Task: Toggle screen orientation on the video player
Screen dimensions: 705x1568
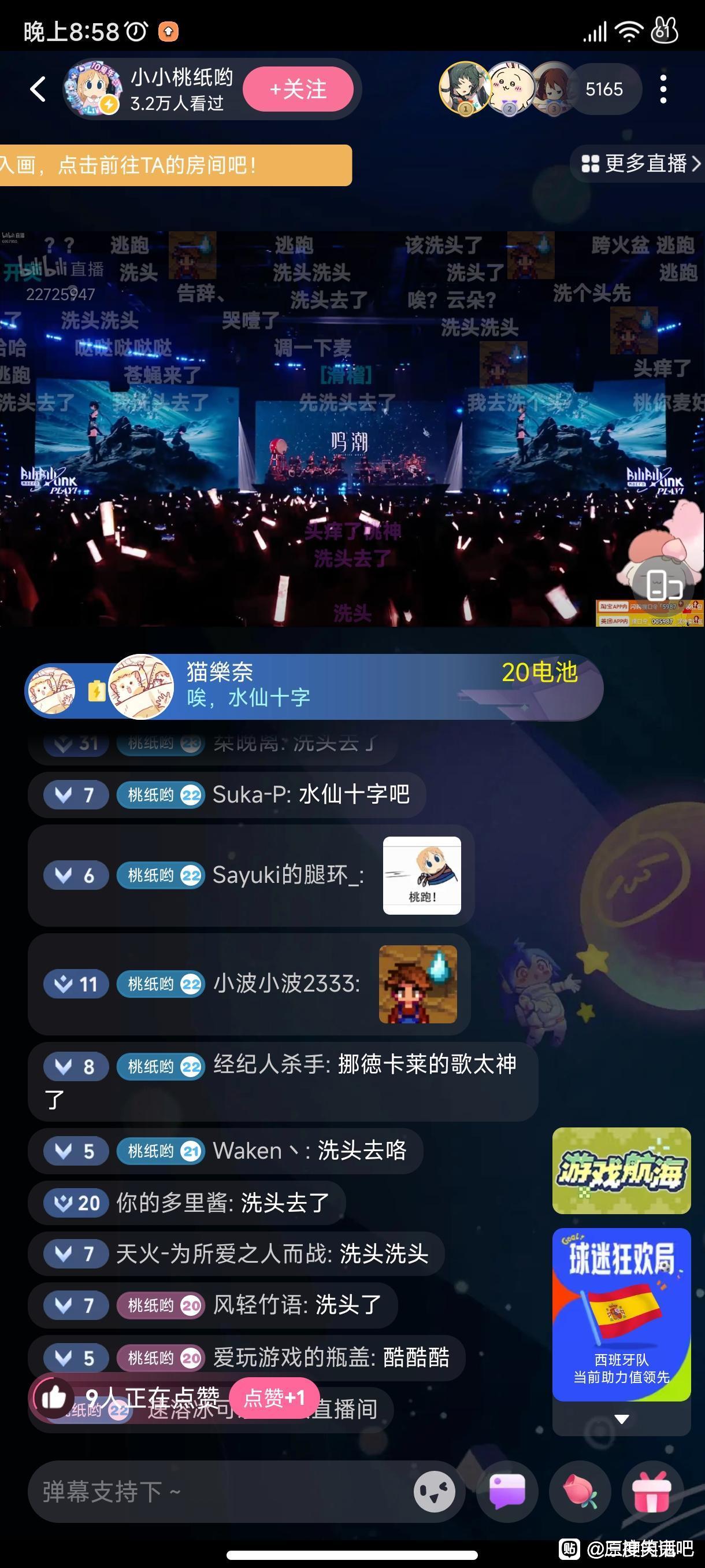Action: [x=663, y=586]
